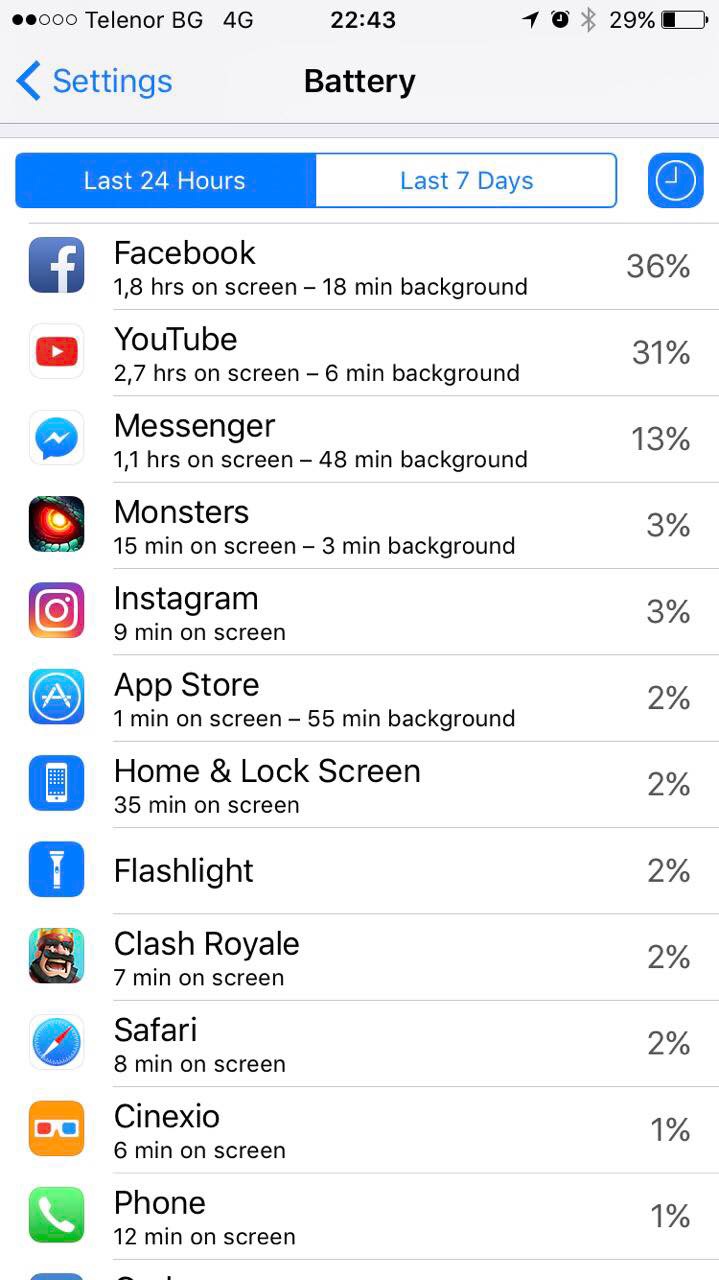Tap the Cinexio row
This screenshot has height=1280, width=719.
click(x=360, y=1129)
